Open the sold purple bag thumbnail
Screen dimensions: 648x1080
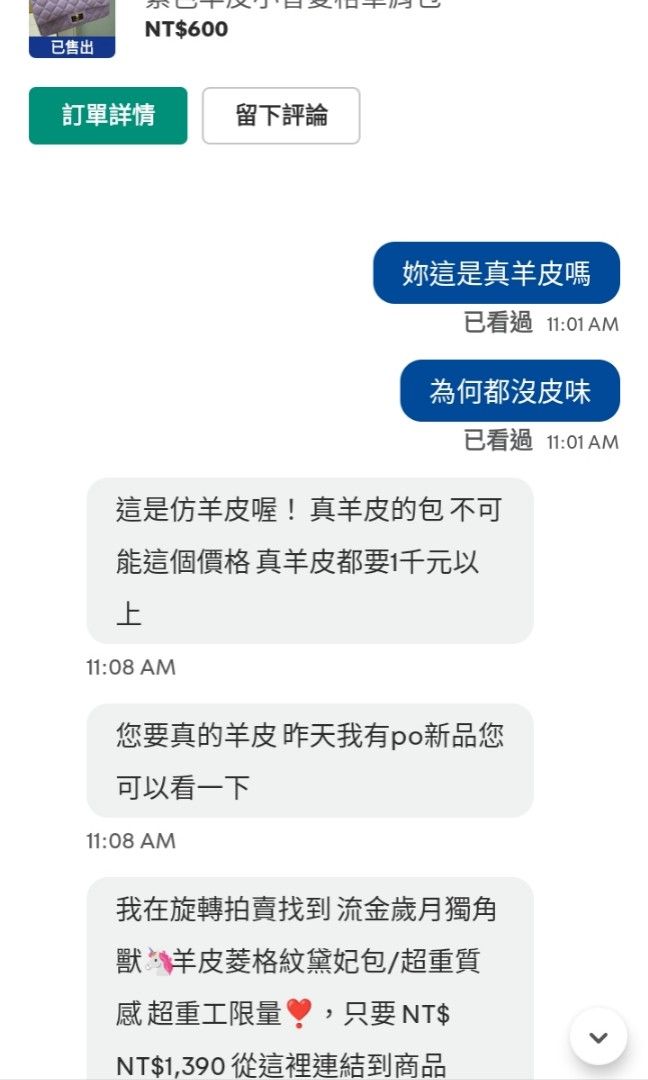(72, 28)
